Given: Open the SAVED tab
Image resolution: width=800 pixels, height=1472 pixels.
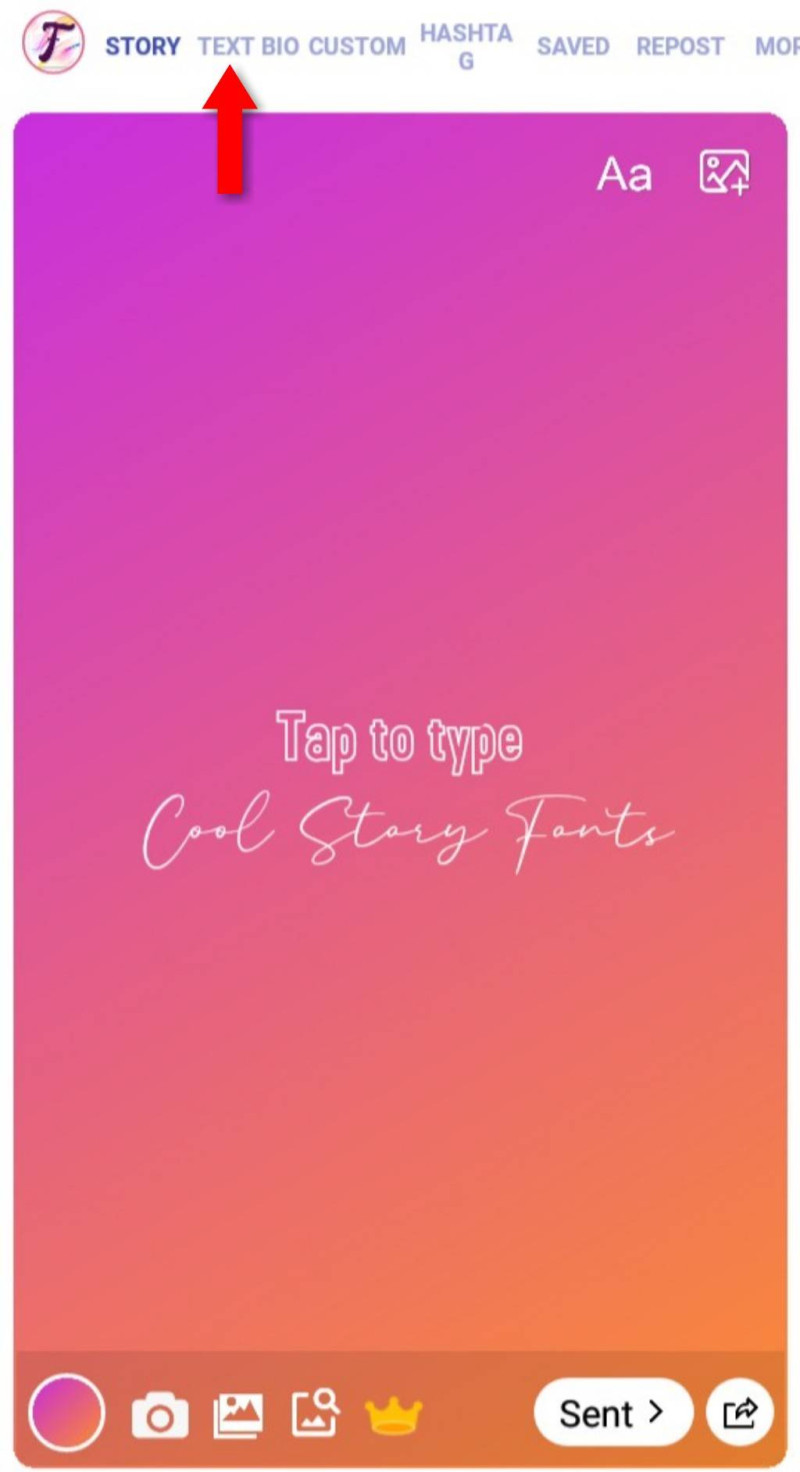Looking at the screenshot, I should click(573, 46).
